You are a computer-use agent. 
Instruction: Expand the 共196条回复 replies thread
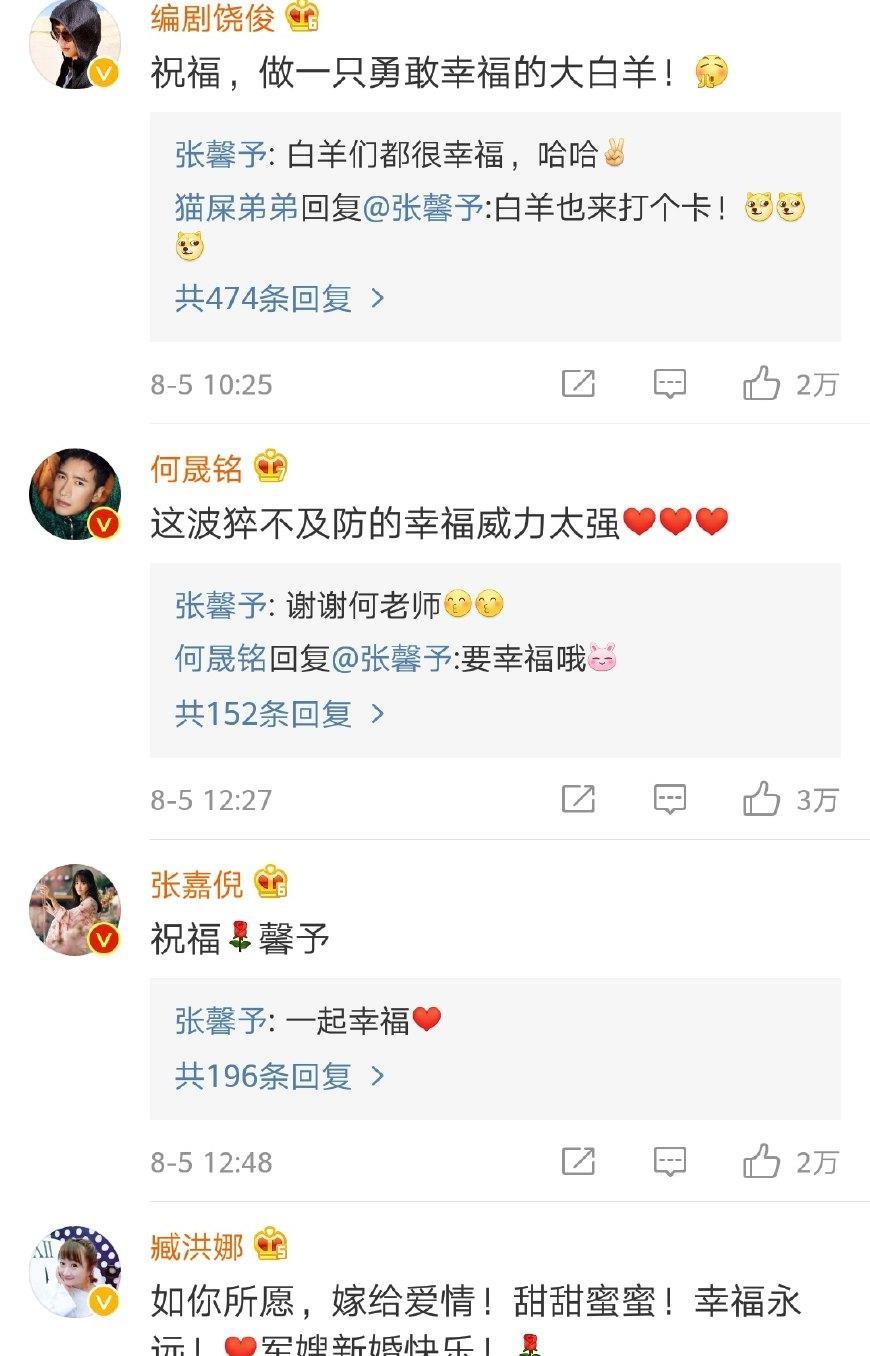(279, 1076)
